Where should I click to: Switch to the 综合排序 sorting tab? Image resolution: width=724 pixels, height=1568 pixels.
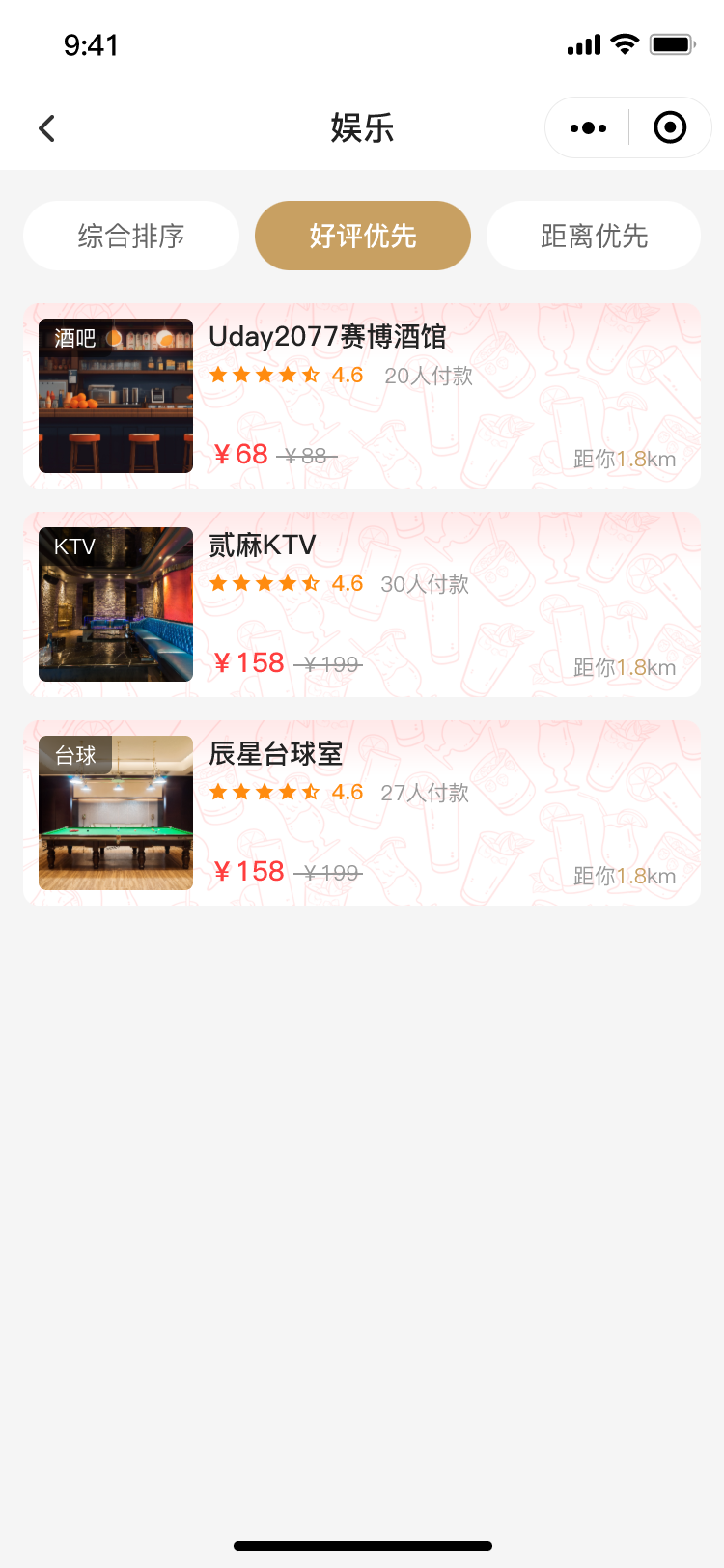(x=131, y=236)
